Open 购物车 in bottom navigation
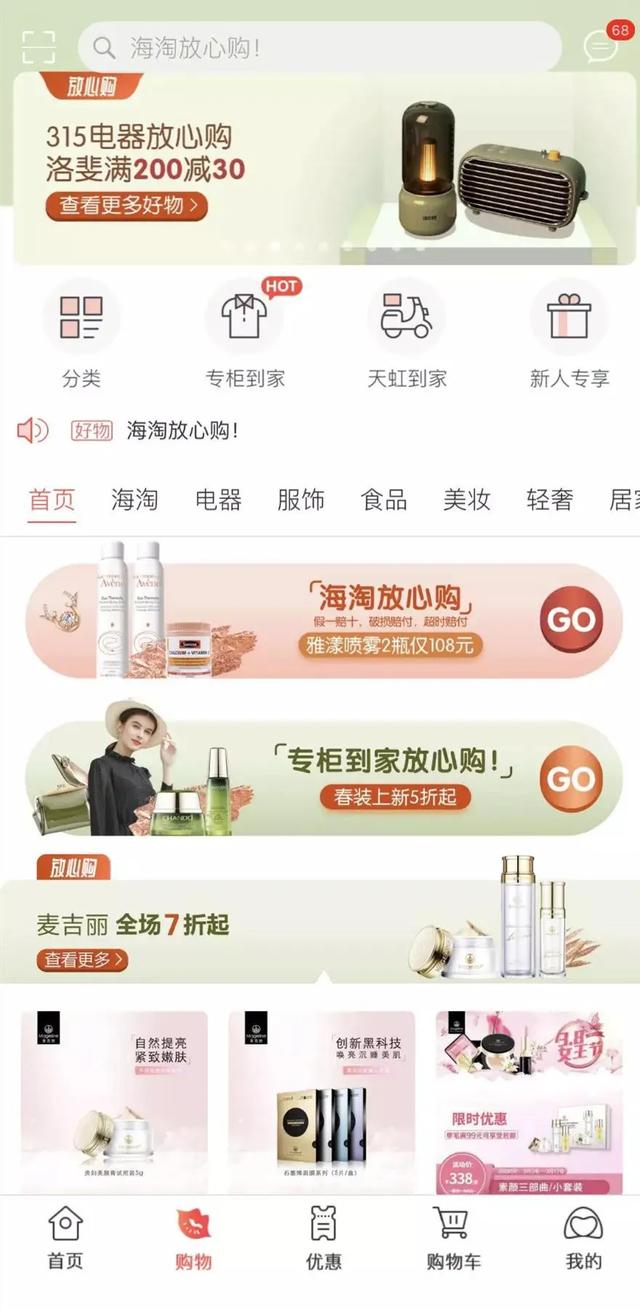 click(453, 1238)
